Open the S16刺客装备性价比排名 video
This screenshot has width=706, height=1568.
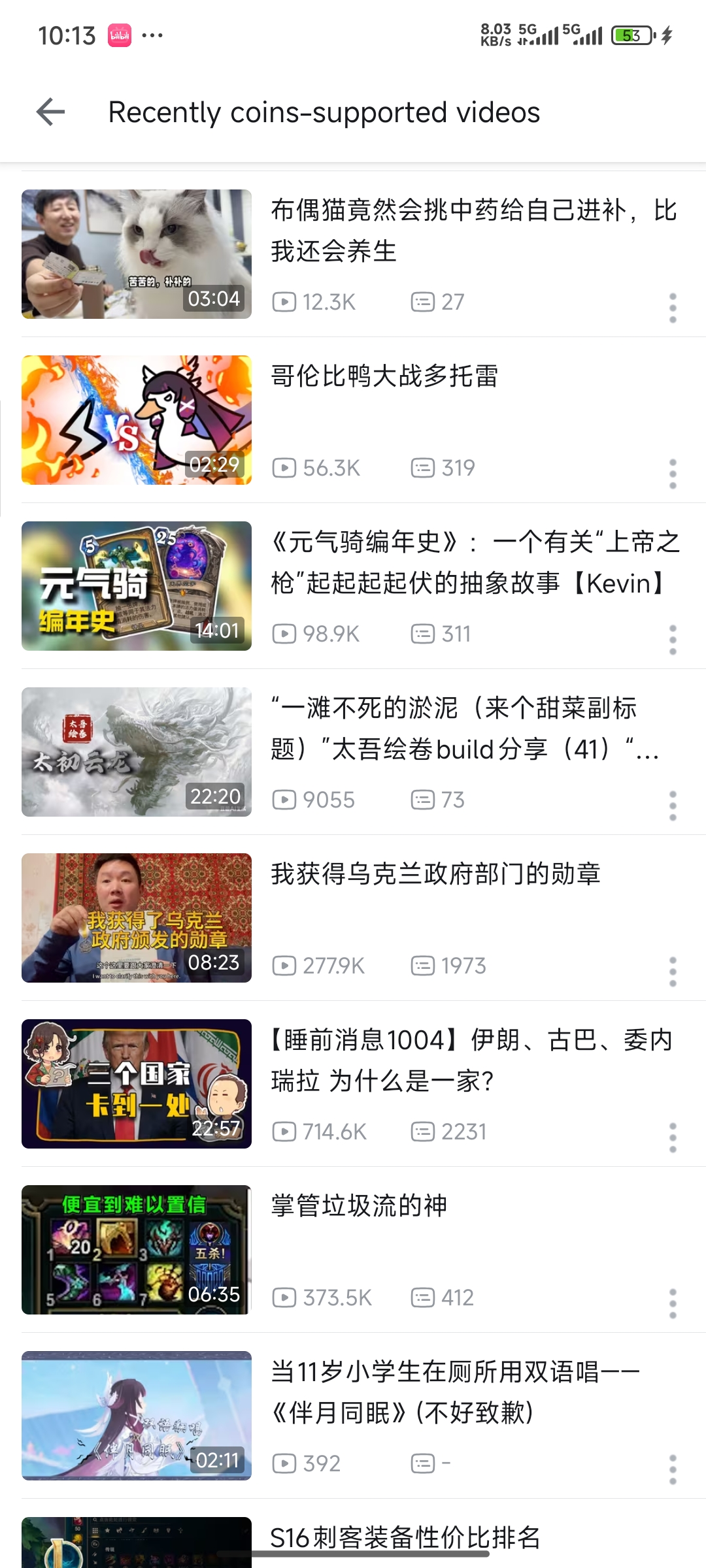[405, 1538]
